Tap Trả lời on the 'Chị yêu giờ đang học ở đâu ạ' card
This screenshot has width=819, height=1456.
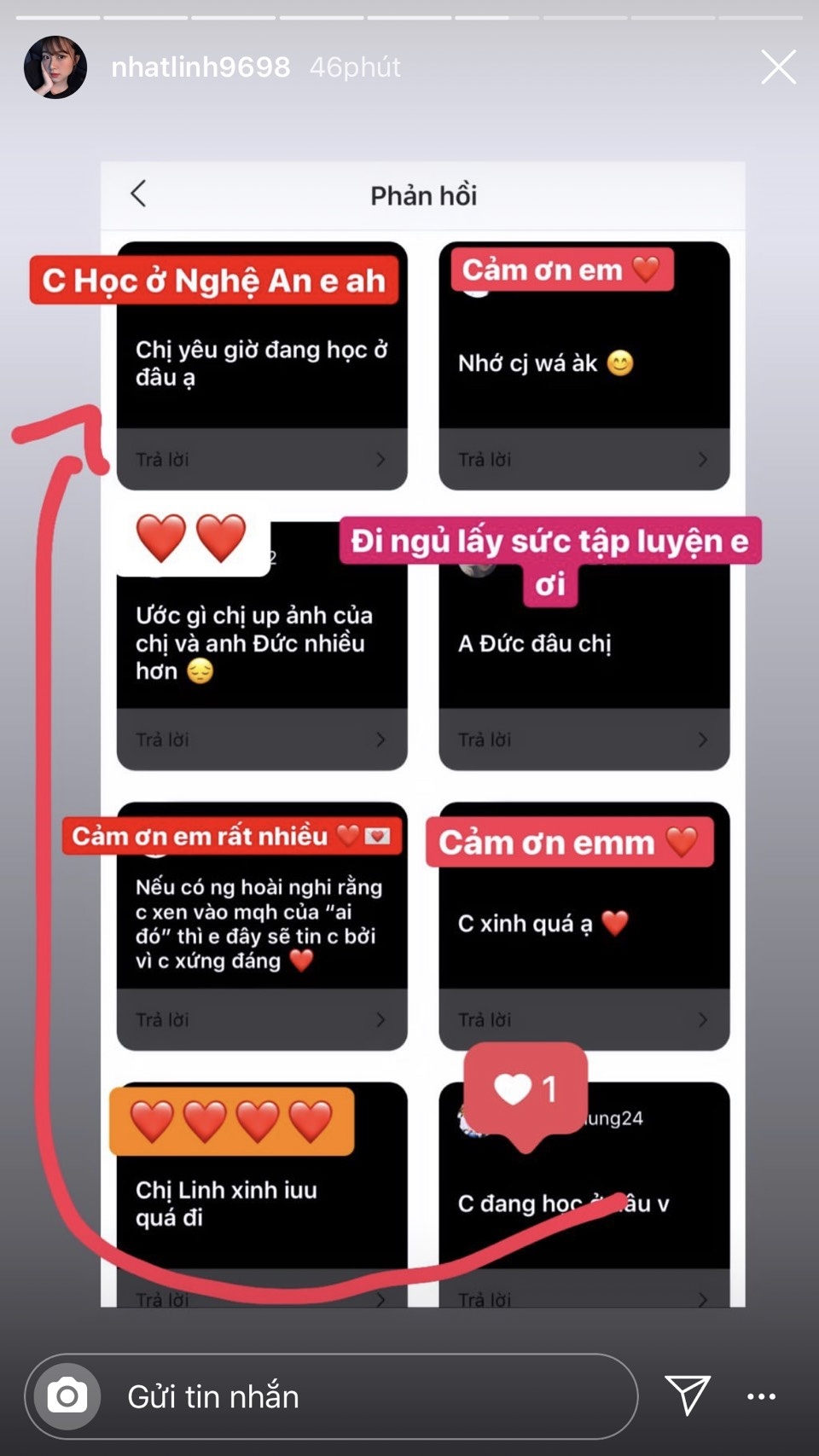162,460
